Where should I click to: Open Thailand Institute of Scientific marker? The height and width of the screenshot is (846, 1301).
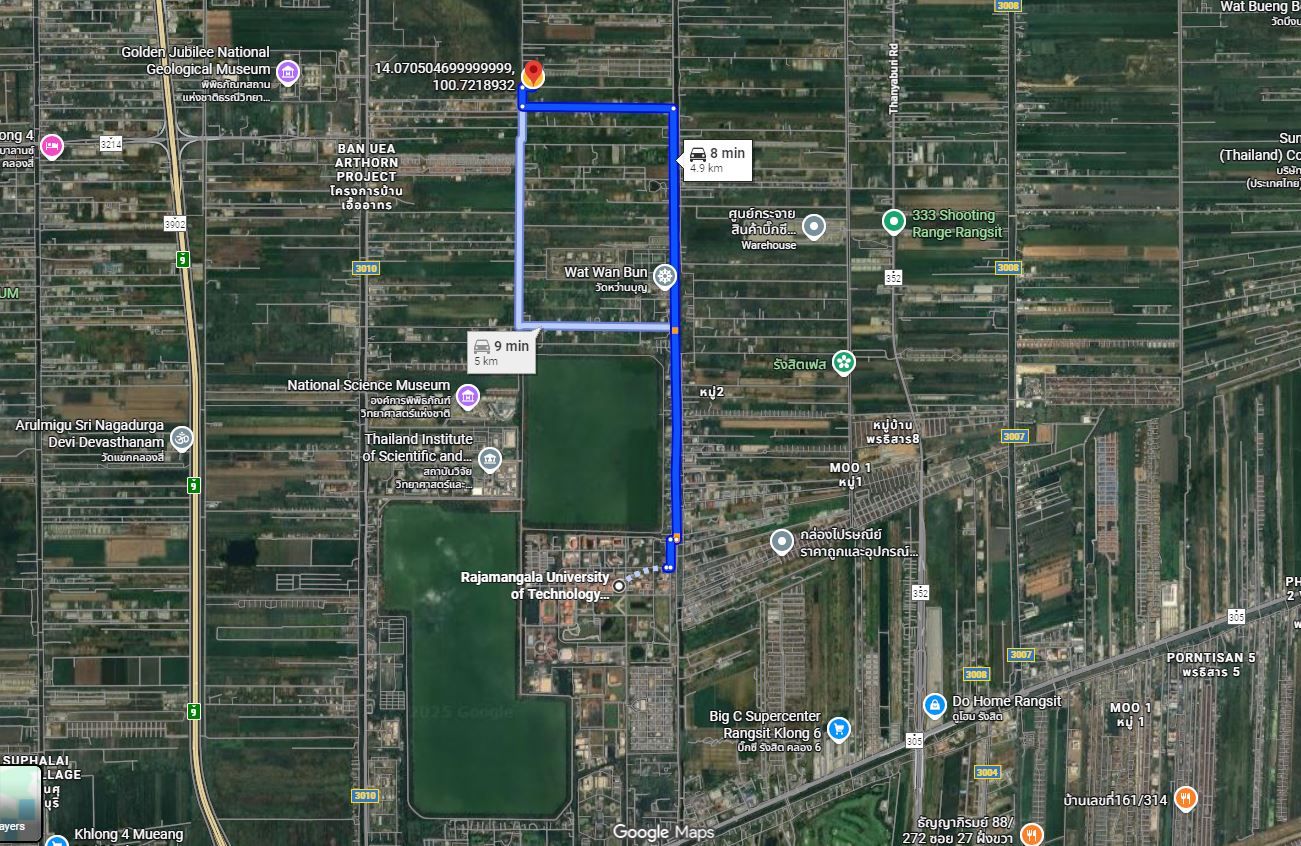pos(489,459)
